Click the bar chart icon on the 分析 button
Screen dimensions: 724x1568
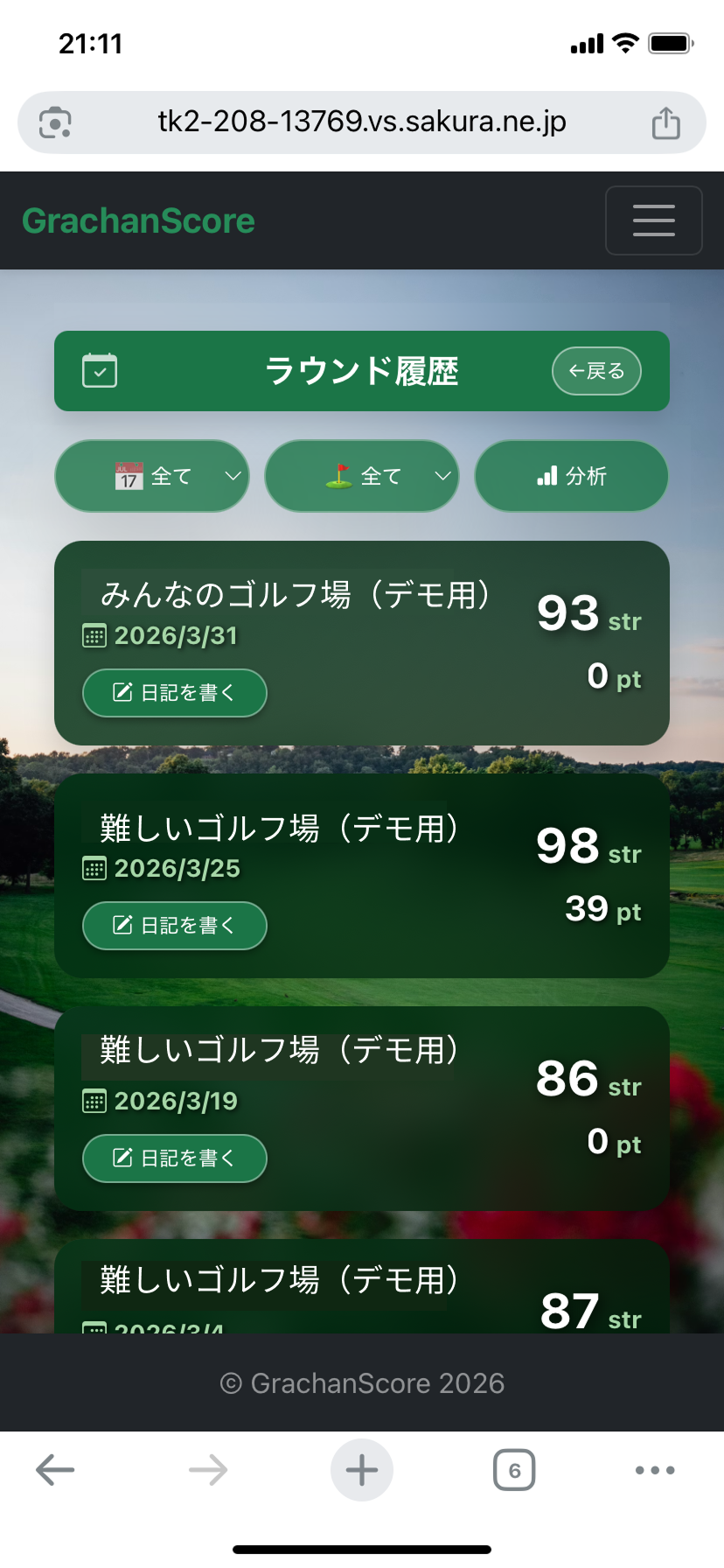click(546, 475)
